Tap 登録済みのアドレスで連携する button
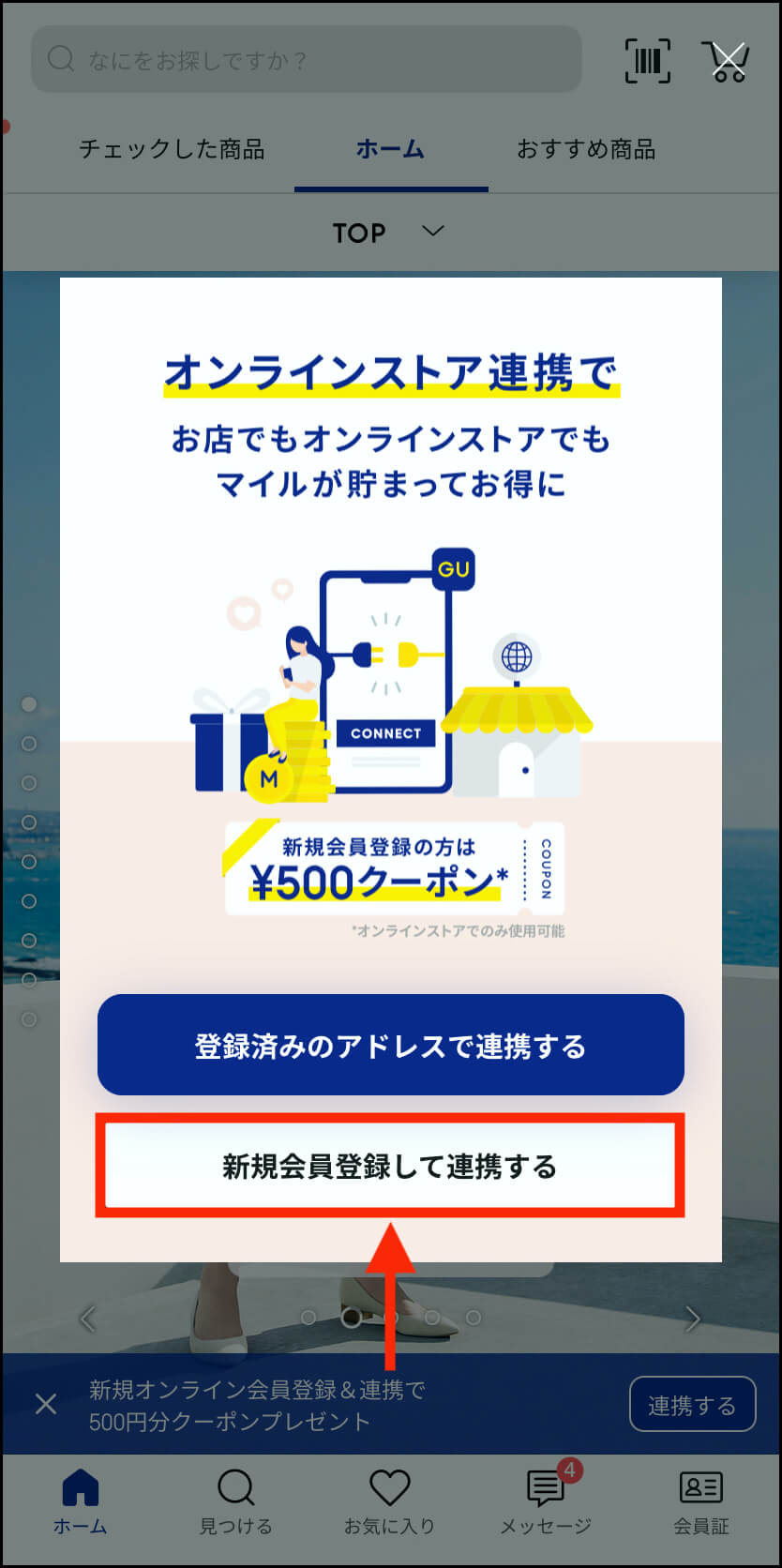 [391, 1045]
